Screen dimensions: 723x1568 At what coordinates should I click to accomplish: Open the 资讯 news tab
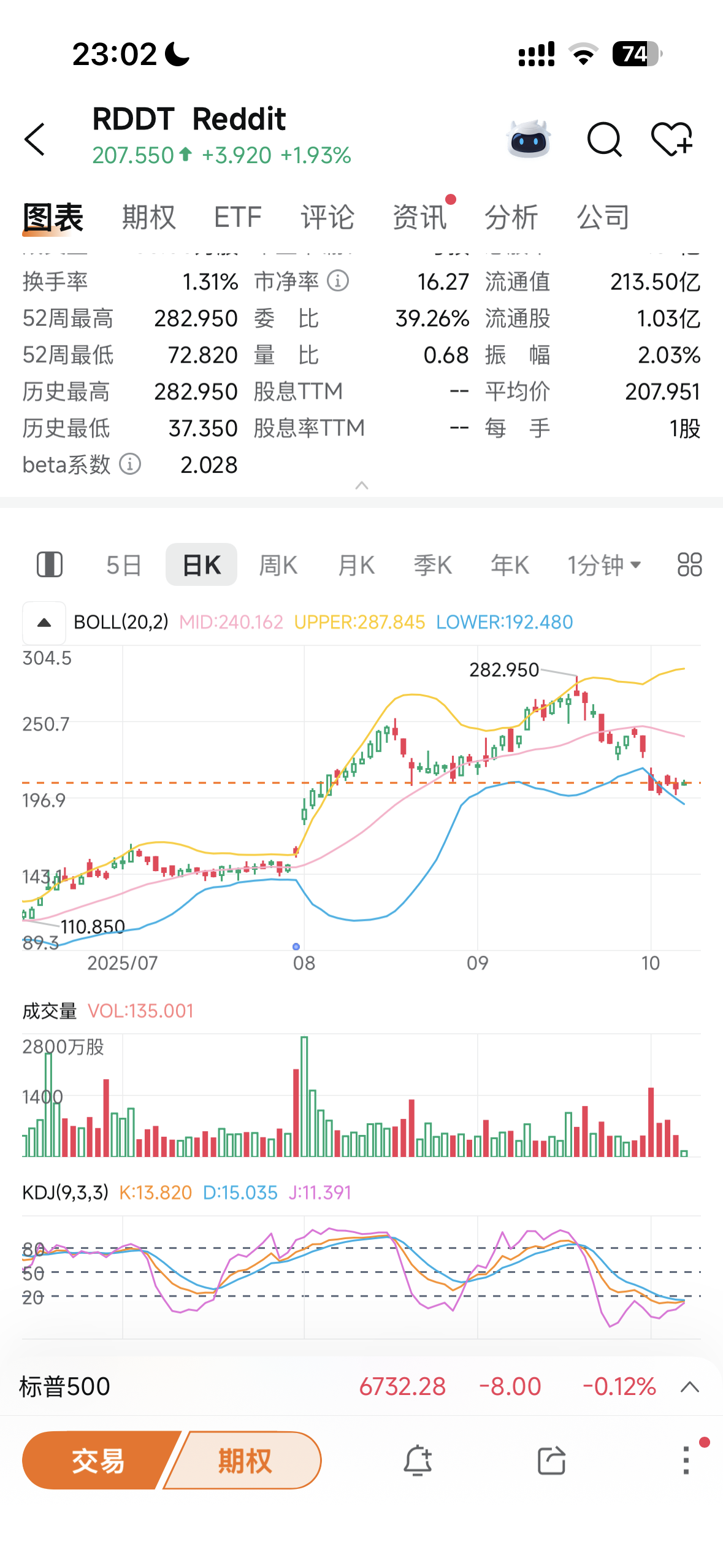tap(419, 217)
